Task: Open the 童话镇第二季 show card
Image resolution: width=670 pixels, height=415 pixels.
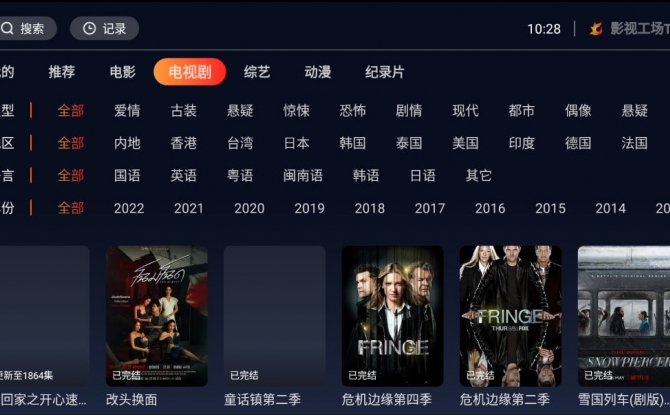Action: coord(274,316)
